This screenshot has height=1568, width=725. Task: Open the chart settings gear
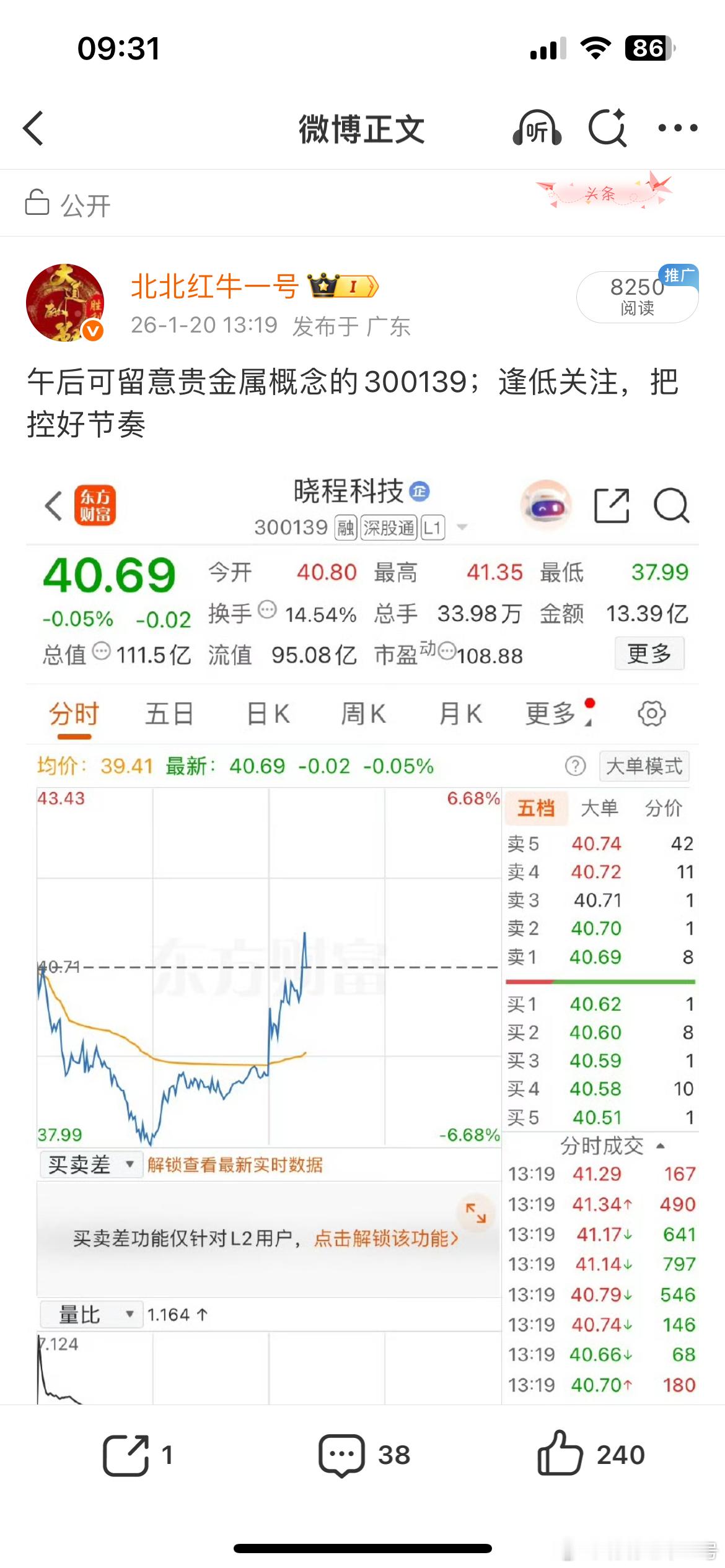click(651, 713)
